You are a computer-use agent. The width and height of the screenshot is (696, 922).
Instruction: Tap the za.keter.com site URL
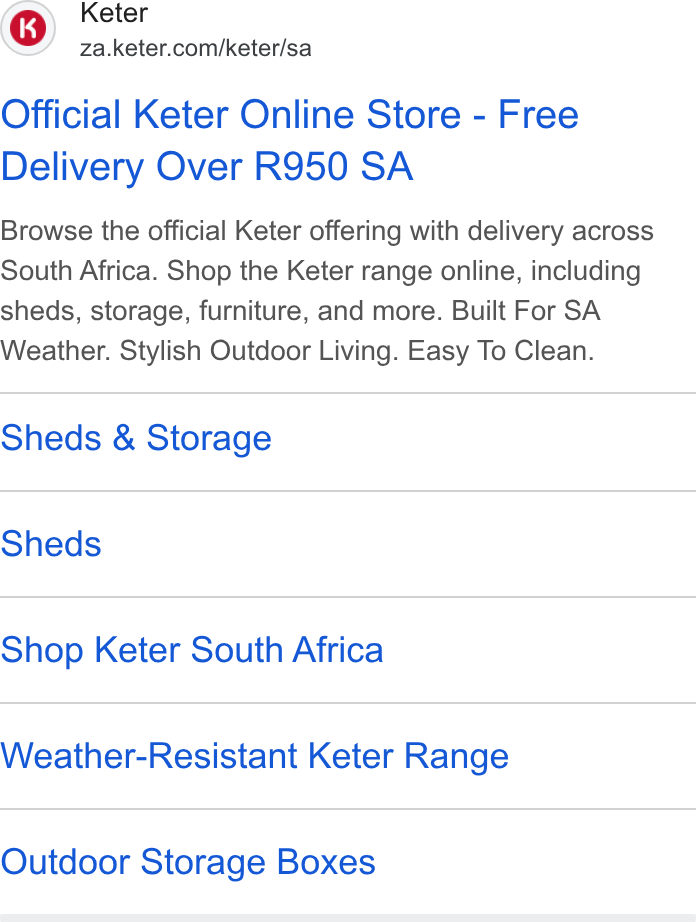click(196, 48)
